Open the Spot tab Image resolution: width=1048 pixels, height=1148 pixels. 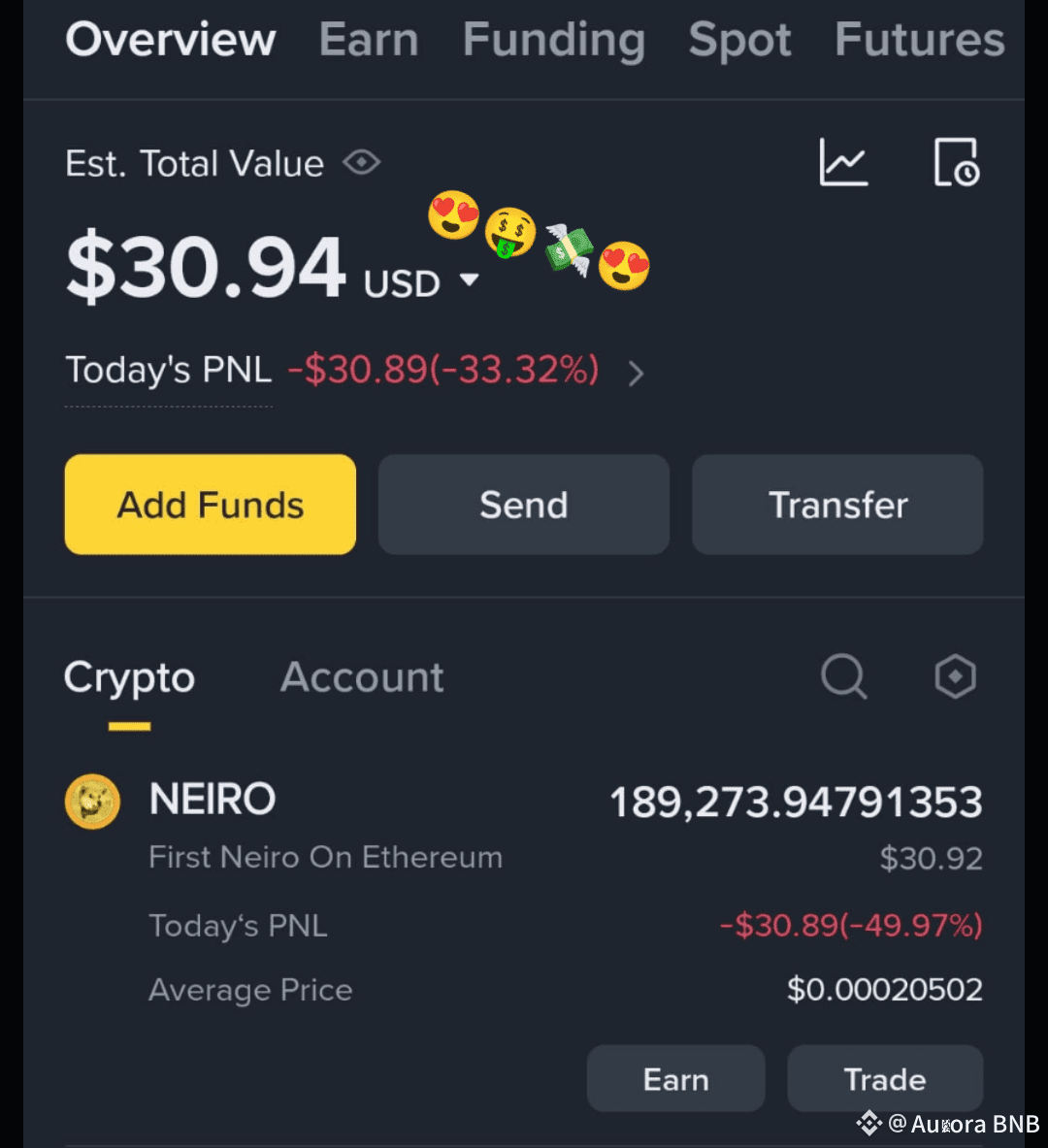click(739, 40)
